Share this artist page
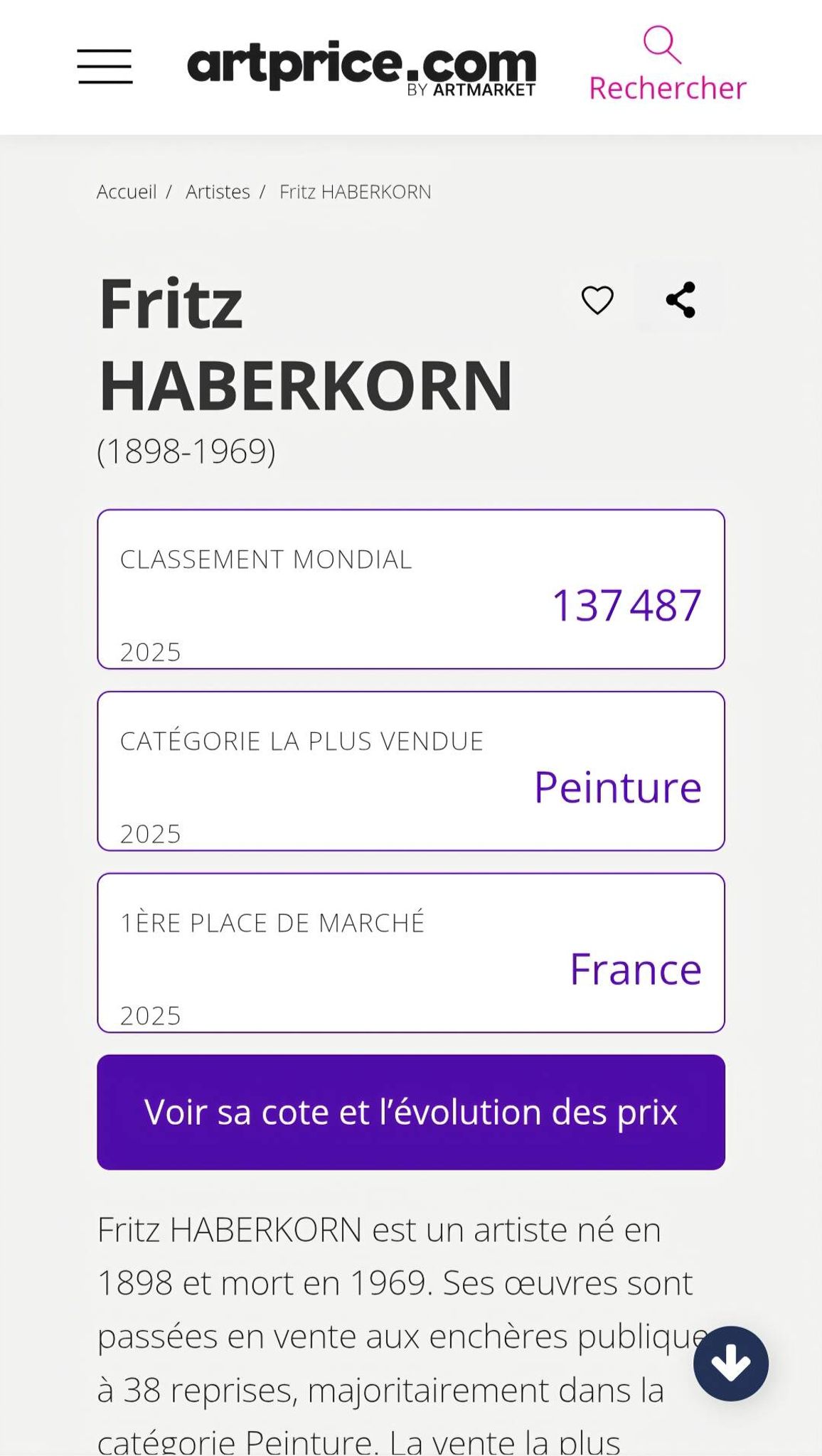 click(680, 299)
